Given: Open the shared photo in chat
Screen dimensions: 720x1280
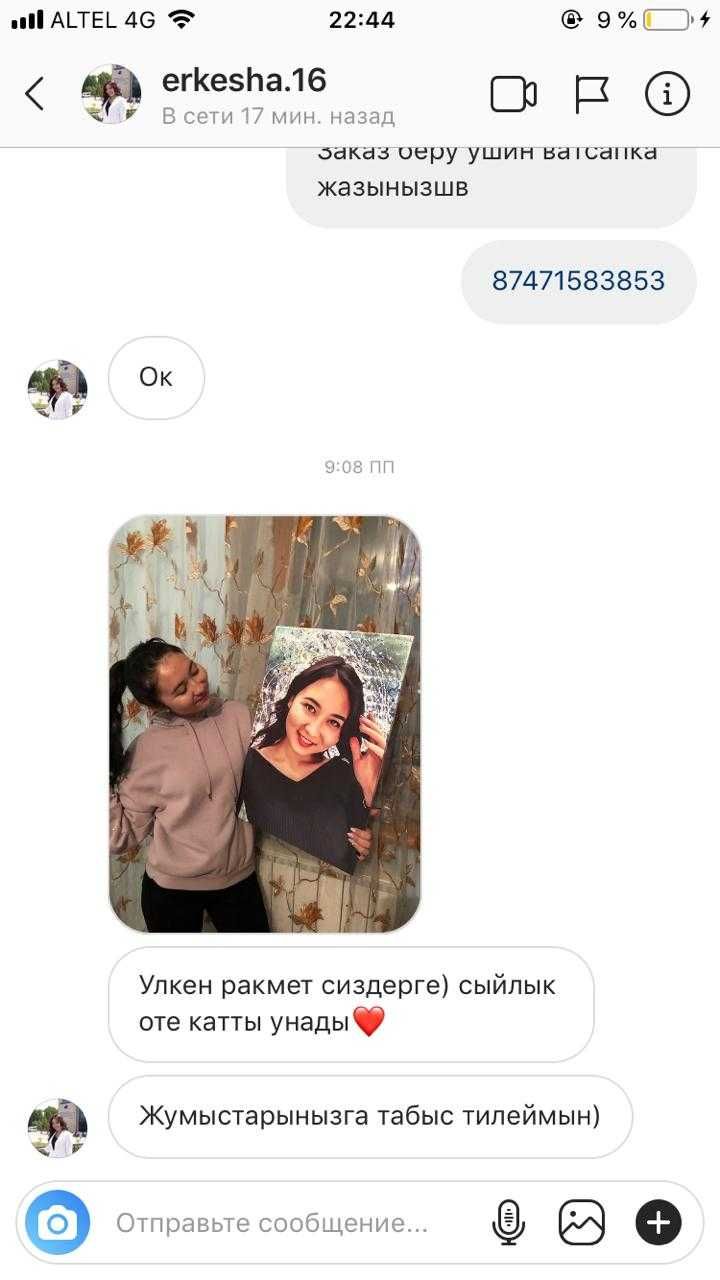Looking at the screenshot, I should click(265, 724).
